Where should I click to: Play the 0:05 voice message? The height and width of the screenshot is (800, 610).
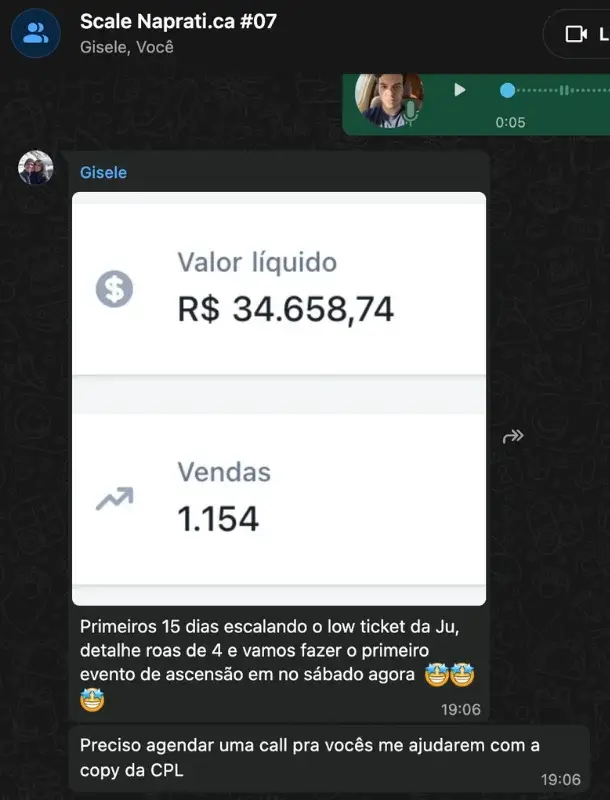[x=460, y=90]
